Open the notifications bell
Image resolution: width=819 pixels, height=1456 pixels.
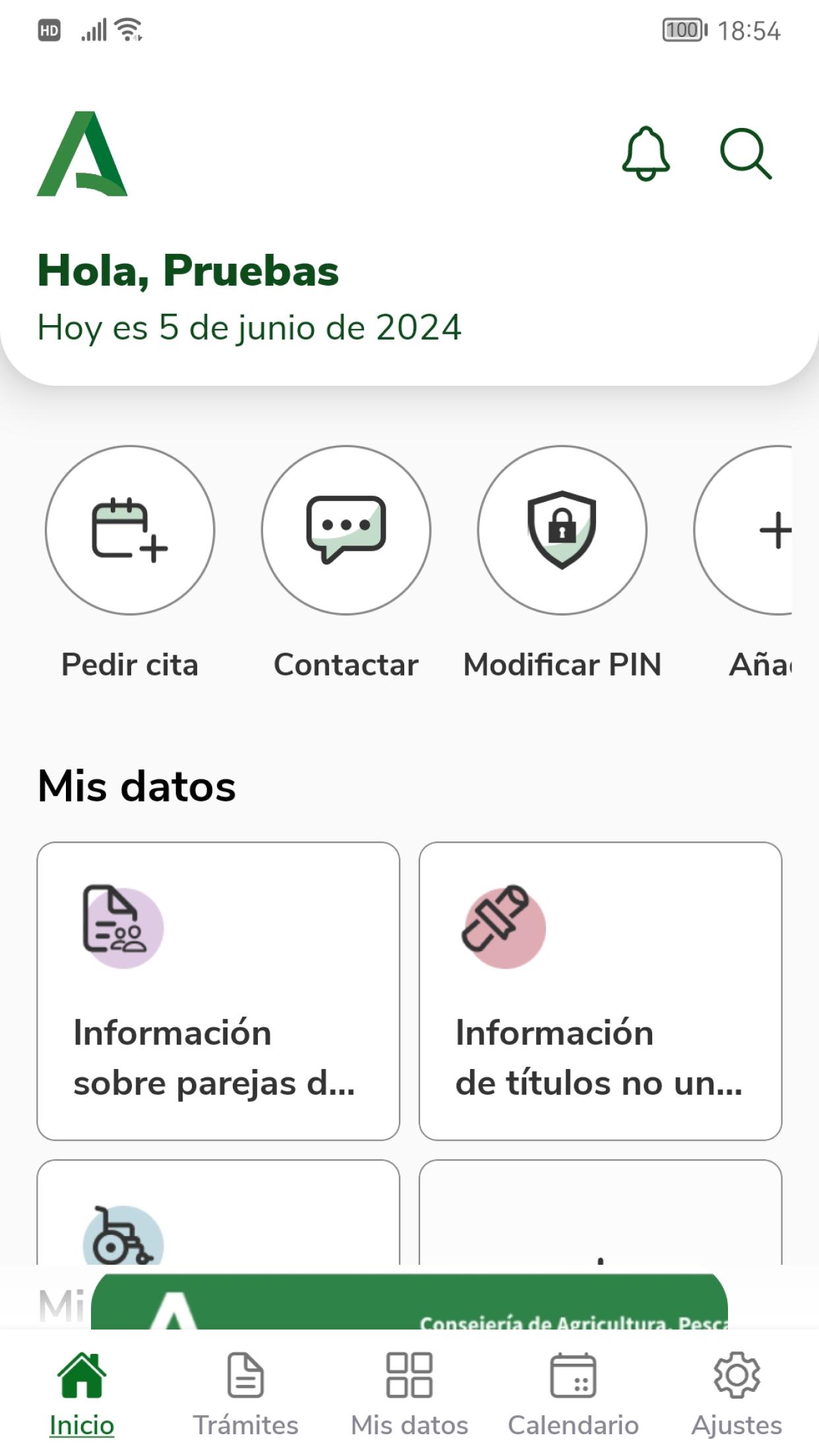point(646,154)
